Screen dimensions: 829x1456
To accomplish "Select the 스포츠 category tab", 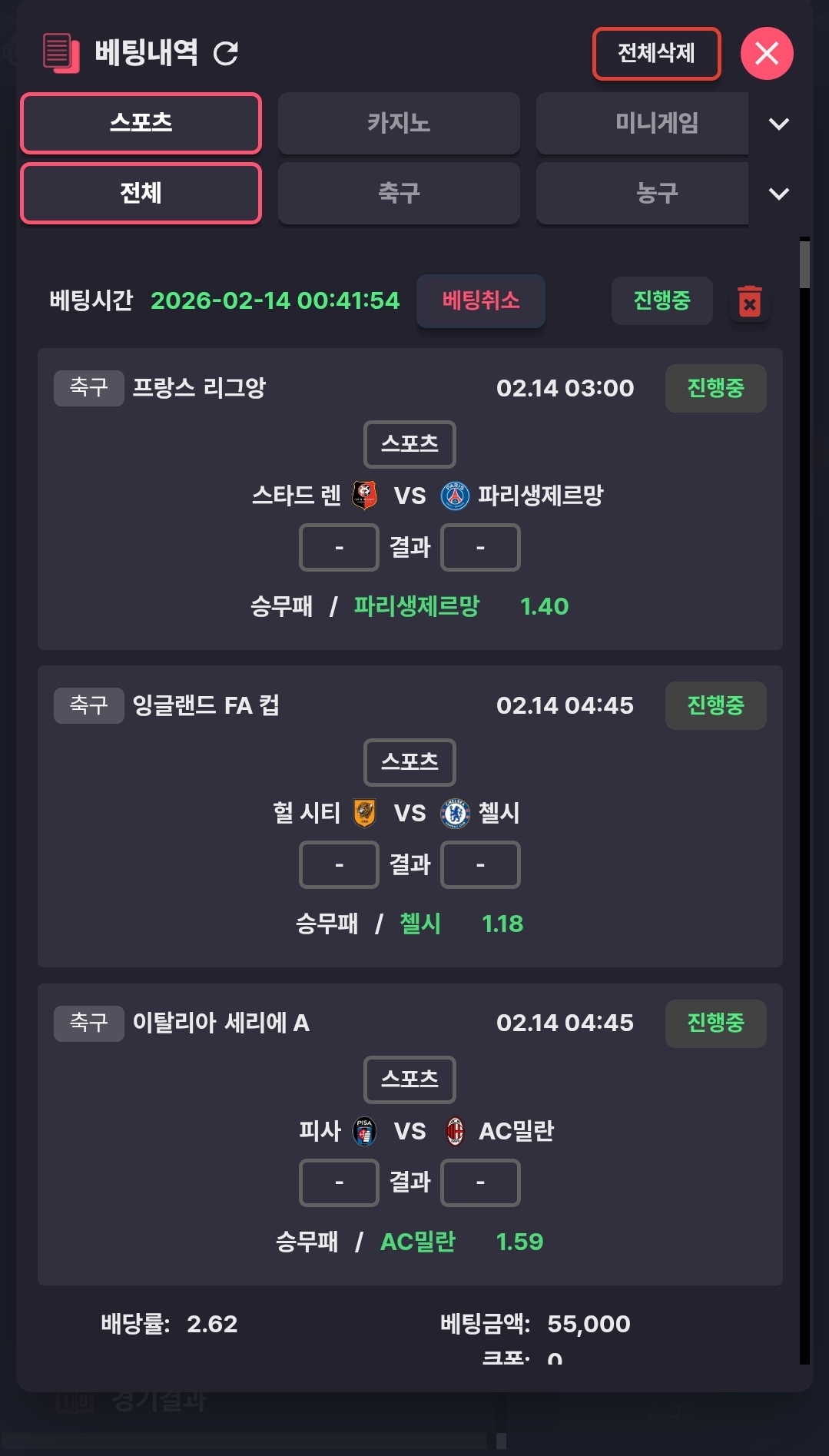I will tap(141, 123).
